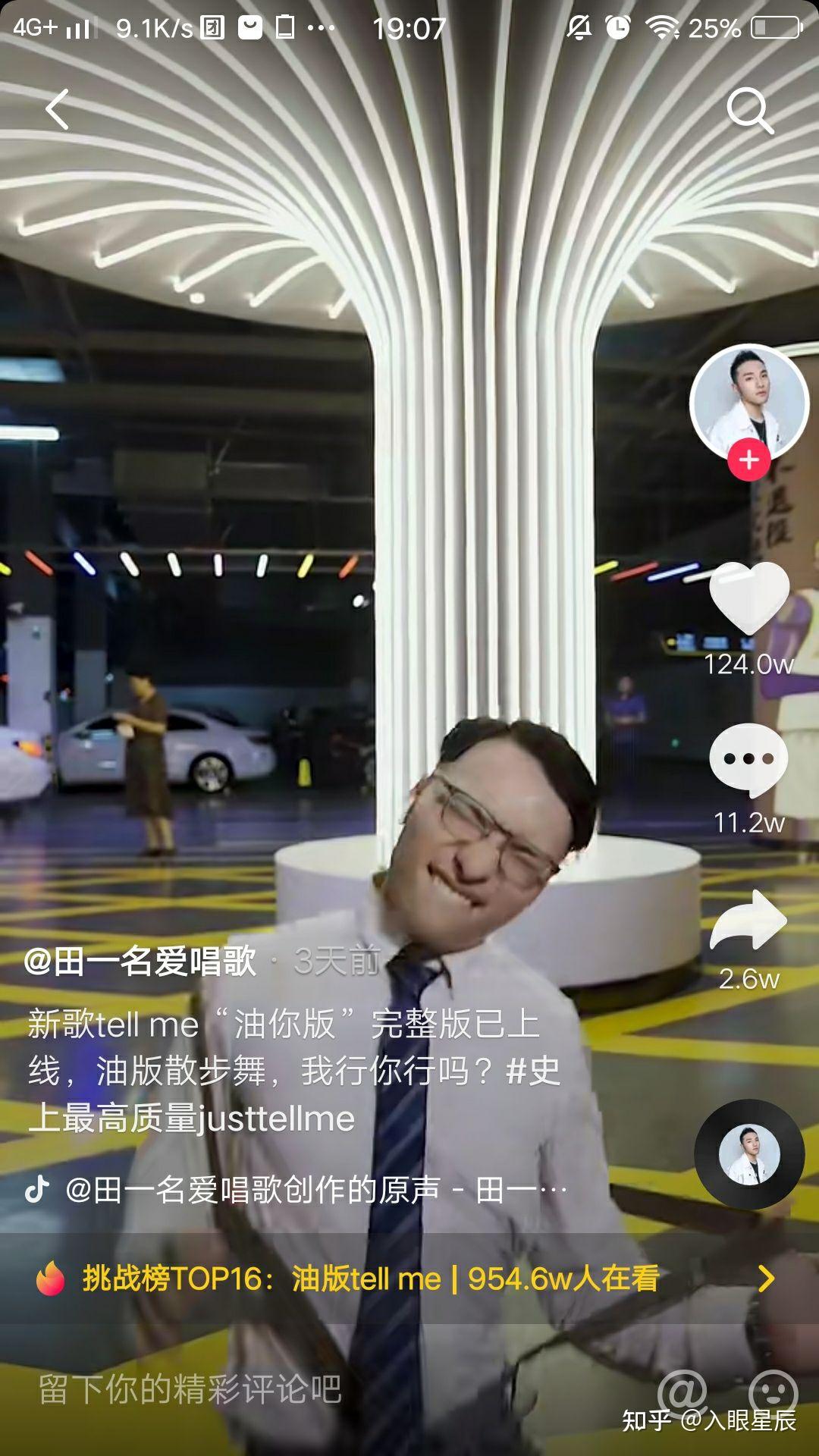The image size is (819, 1456).
Task: Tap the @ mention icon in comment bar
Action: tap(682, 1392)
